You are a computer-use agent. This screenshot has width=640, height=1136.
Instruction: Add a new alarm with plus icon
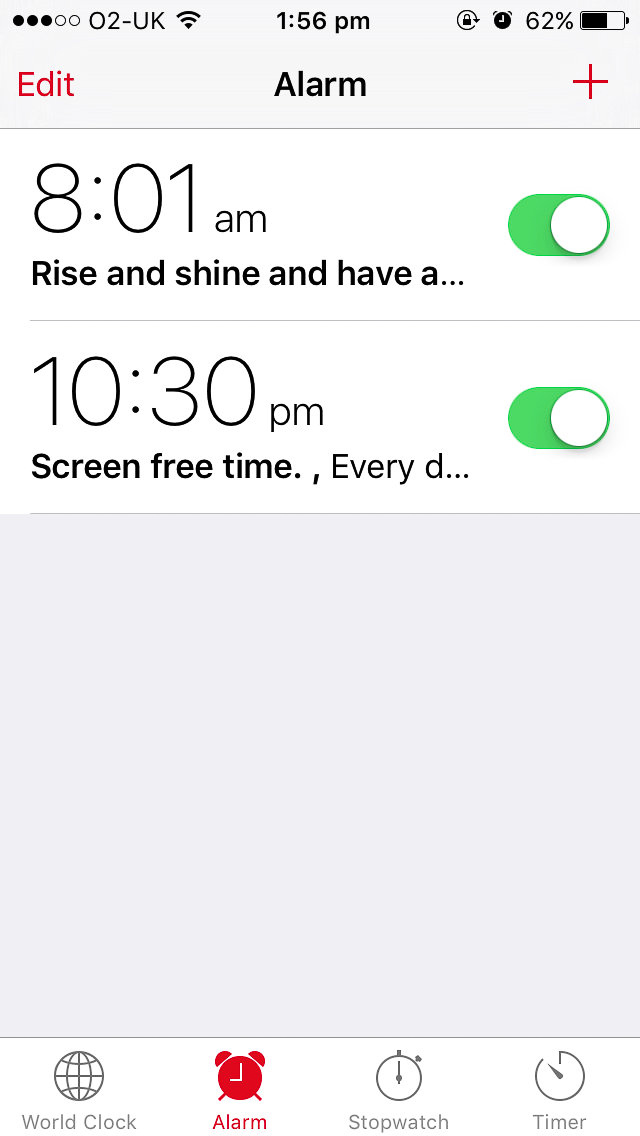[x=590, y=82]
